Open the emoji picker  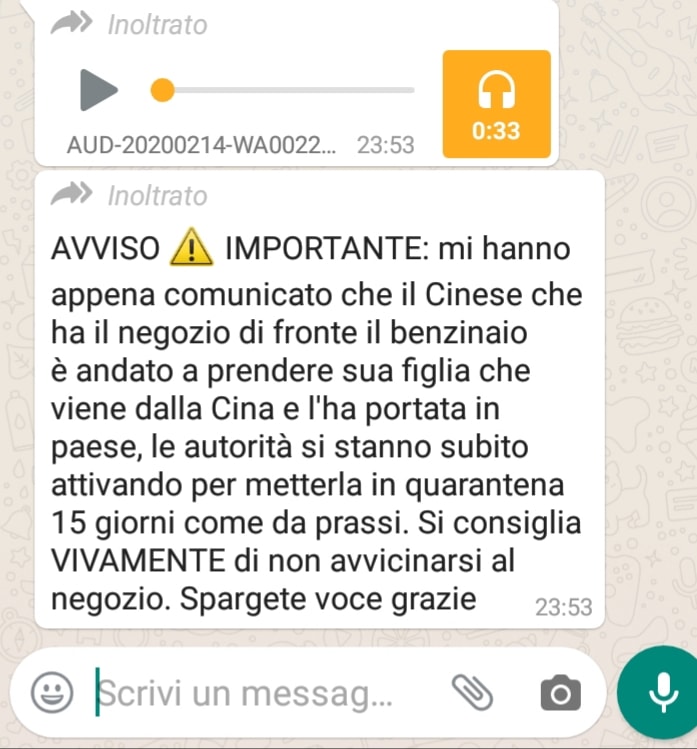51,691
